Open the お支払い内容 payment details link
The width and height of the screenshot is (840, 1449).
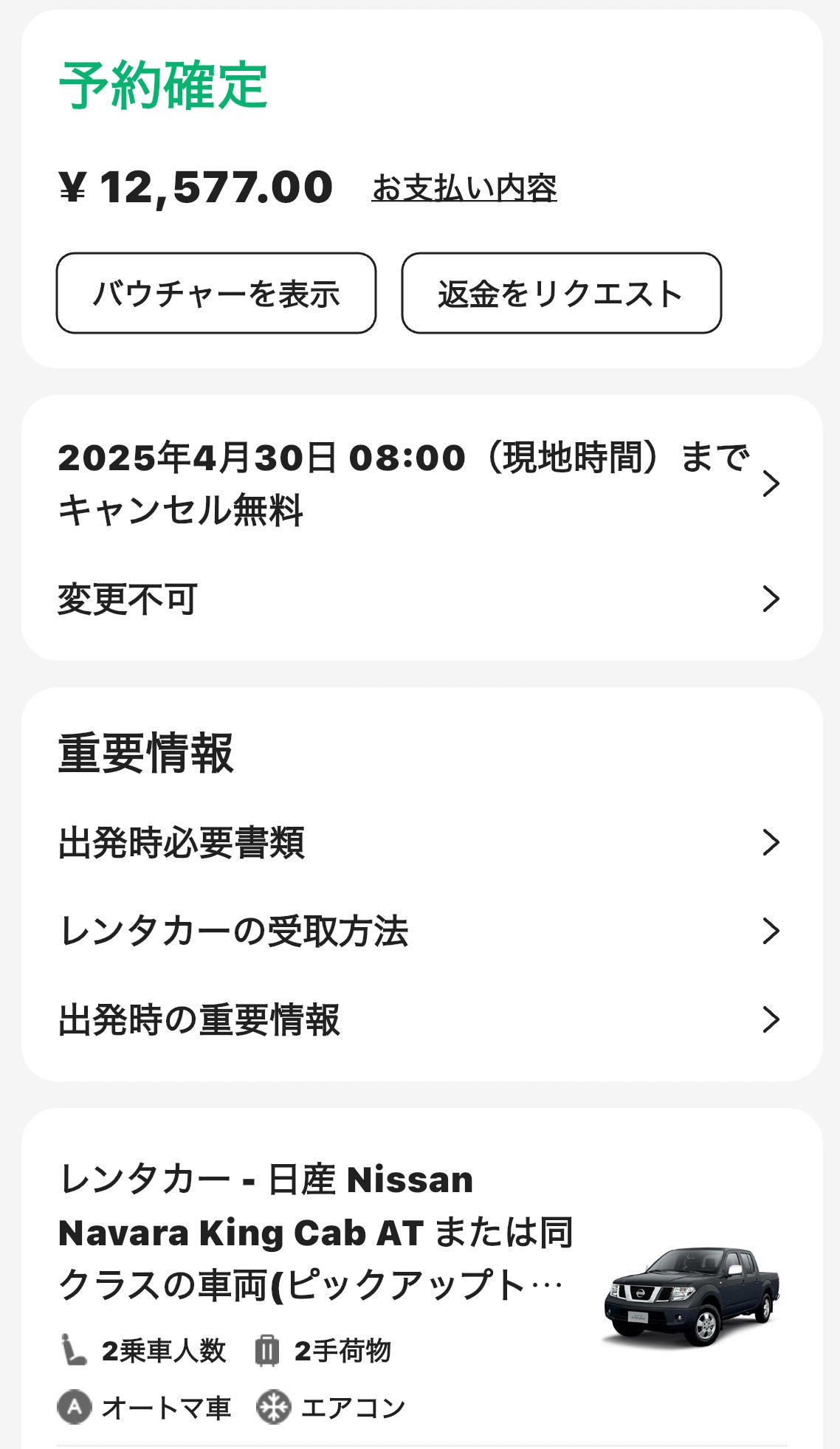pos(464,188)
